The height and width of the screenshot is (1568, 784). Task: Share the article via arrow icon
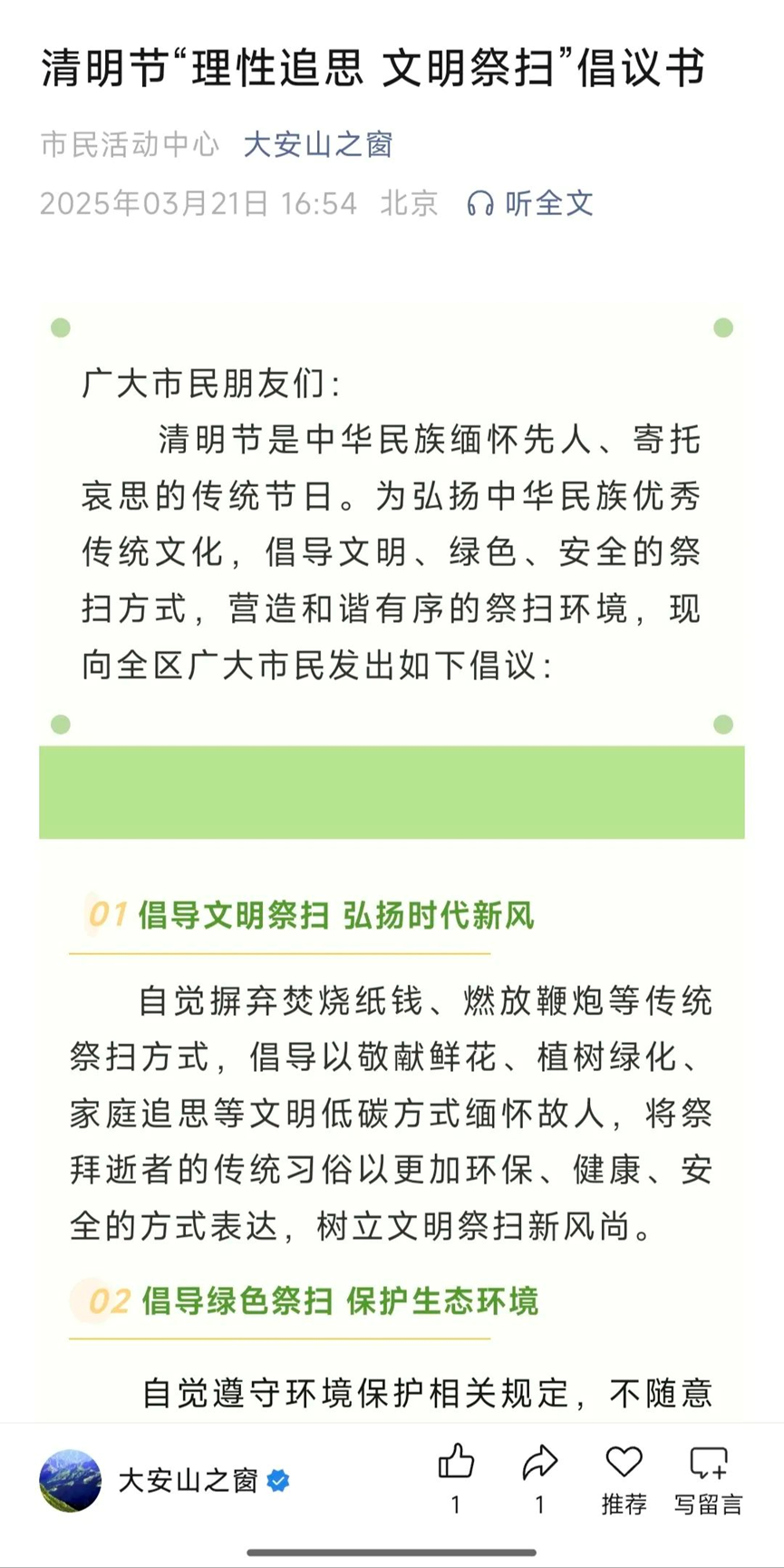pos(540,1462)
